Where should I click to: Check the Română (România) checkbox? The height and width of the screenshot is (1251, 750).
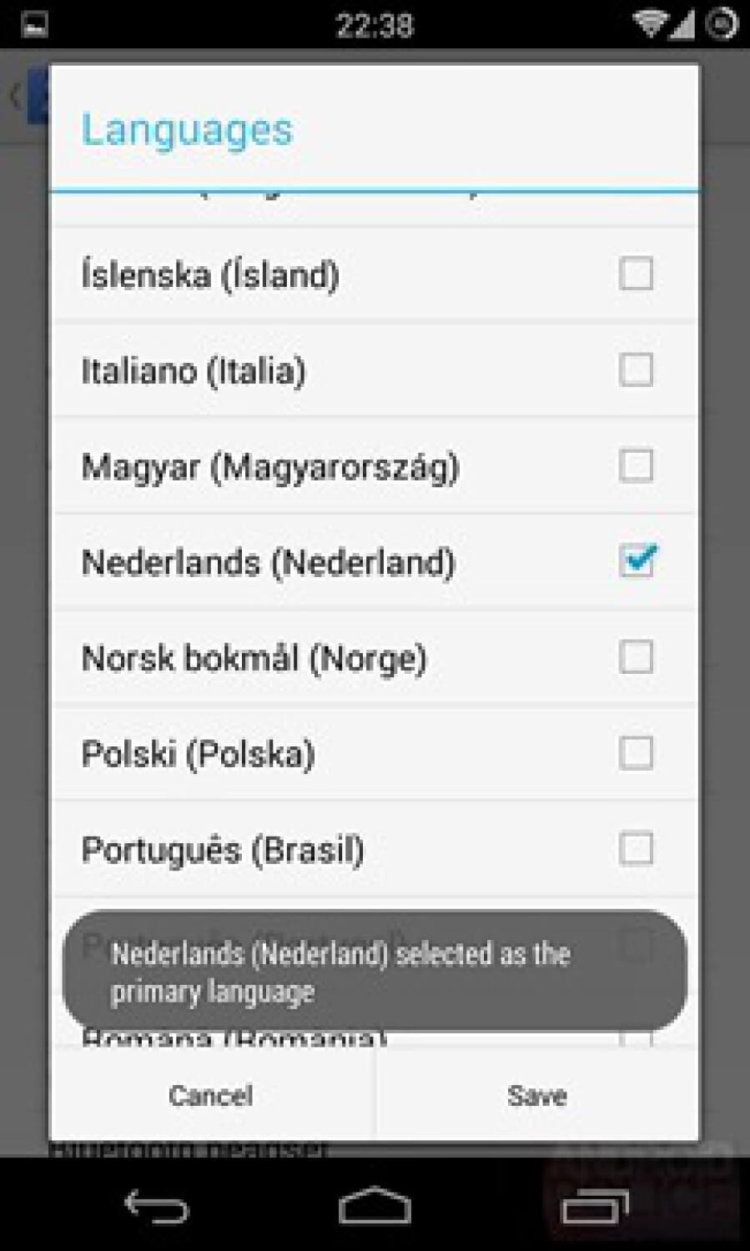[x=636, y=1040]
